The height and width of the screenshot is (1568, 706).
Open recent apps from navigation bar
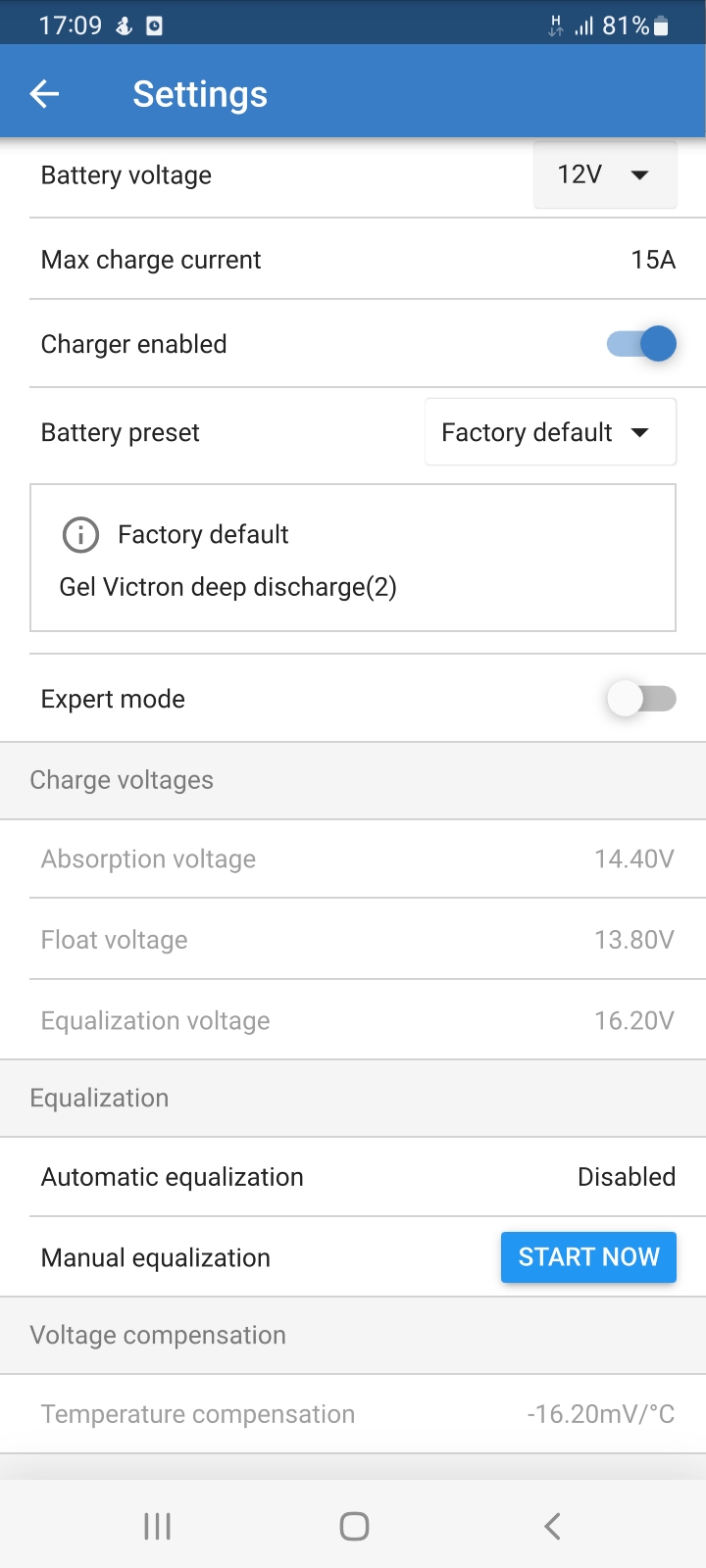pos(157,1526)
